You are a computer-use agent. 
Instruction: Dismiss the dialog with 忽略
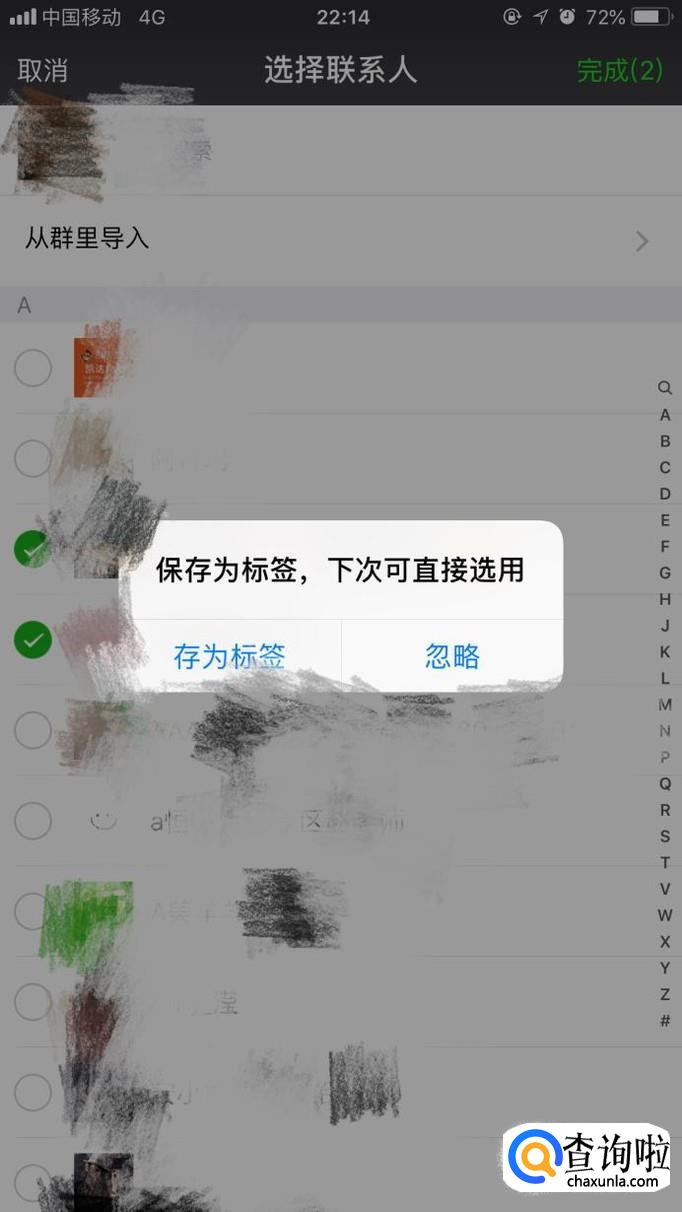tap(452, 656)
